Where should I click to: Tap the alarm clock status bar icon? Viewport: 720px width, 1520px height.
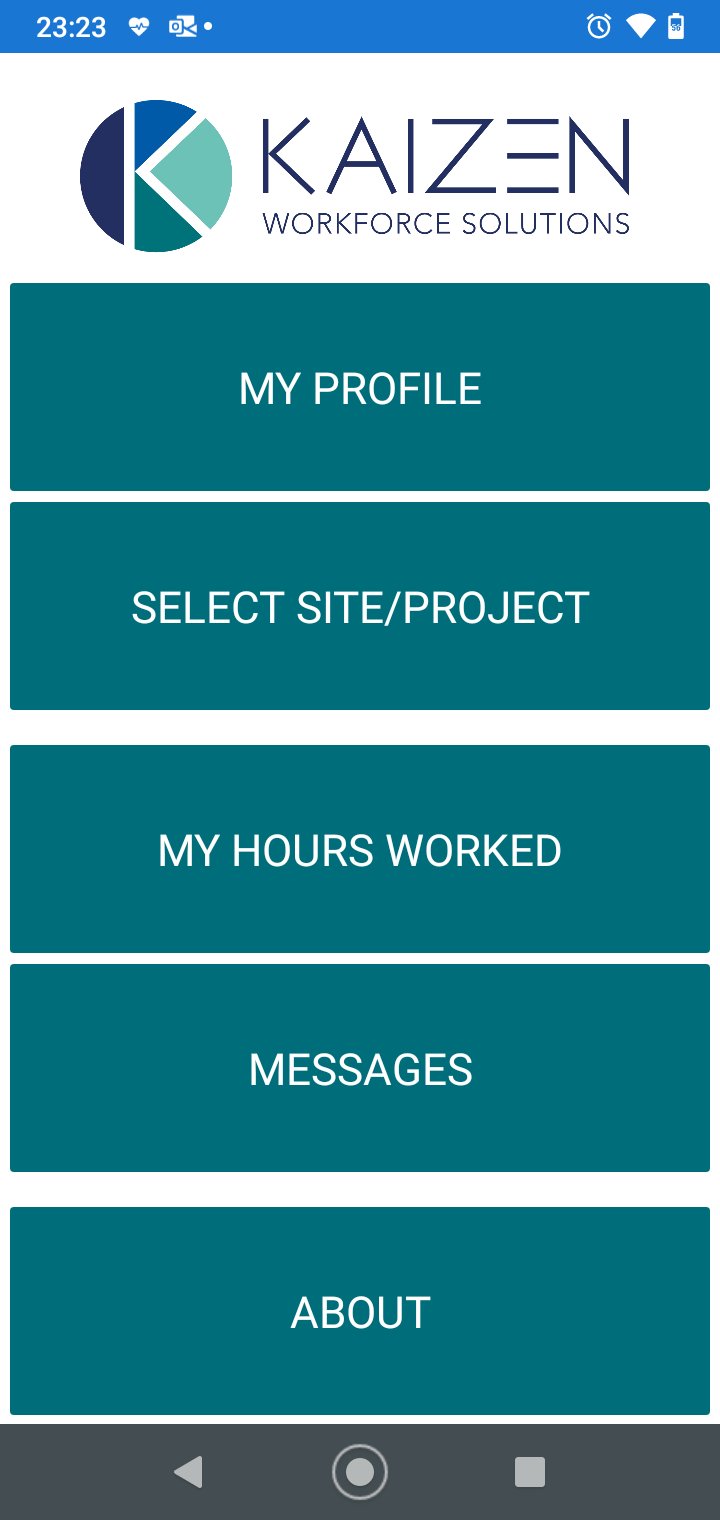tap(597, 27)
